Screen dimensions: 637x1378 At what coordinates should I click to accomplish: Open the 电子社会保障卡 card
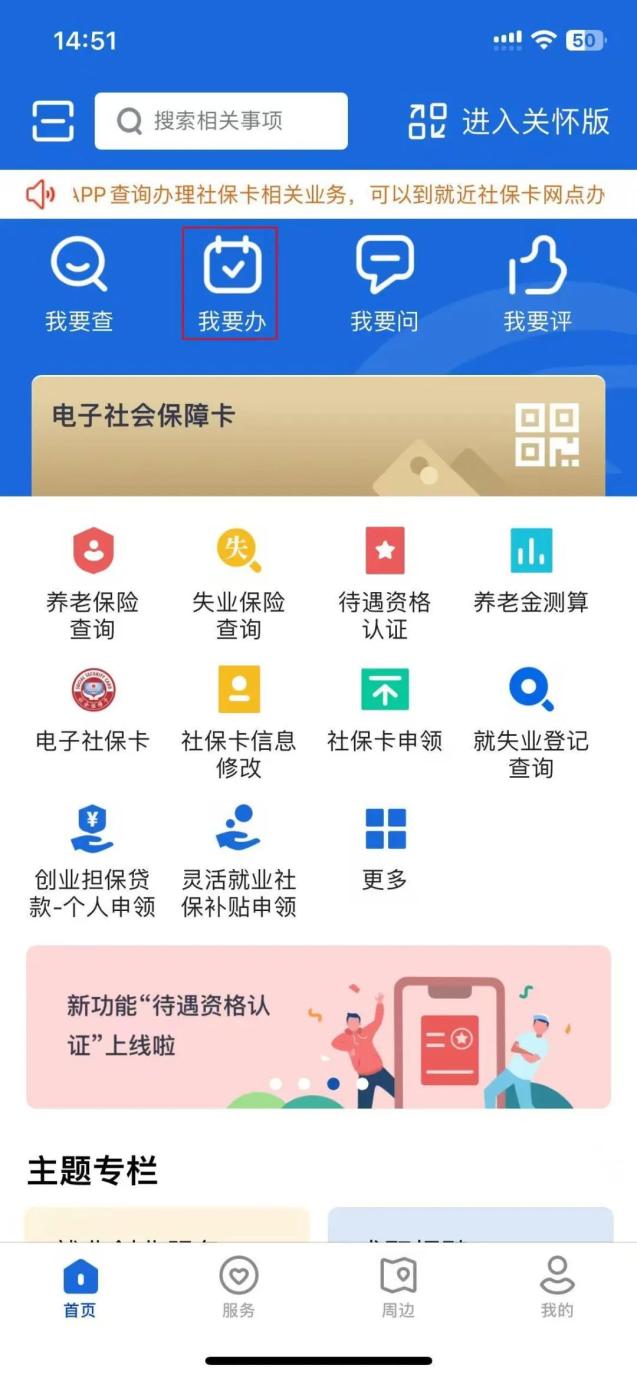tap(318, 436)
